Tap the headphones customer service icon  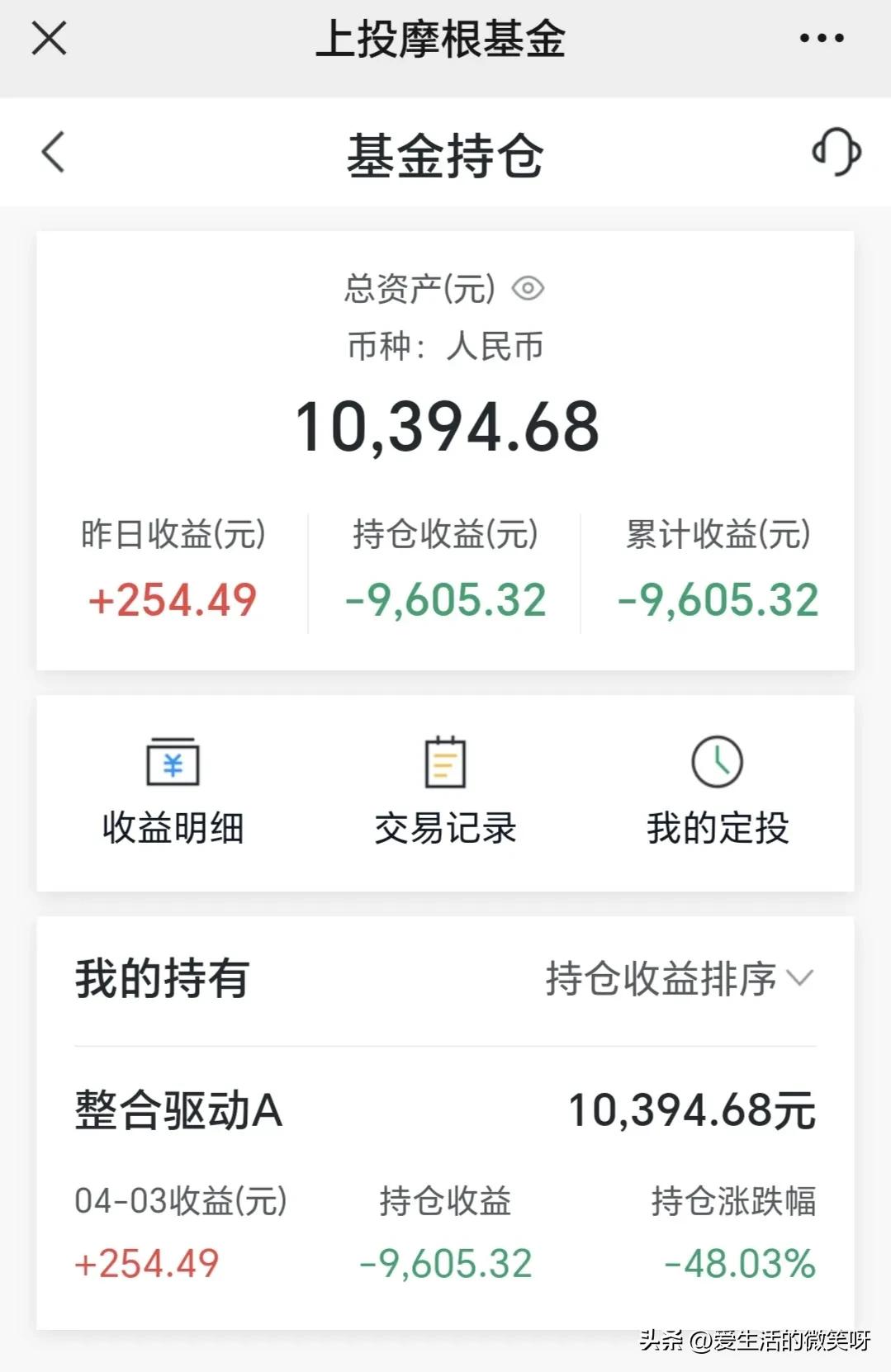tap(835, 153)
